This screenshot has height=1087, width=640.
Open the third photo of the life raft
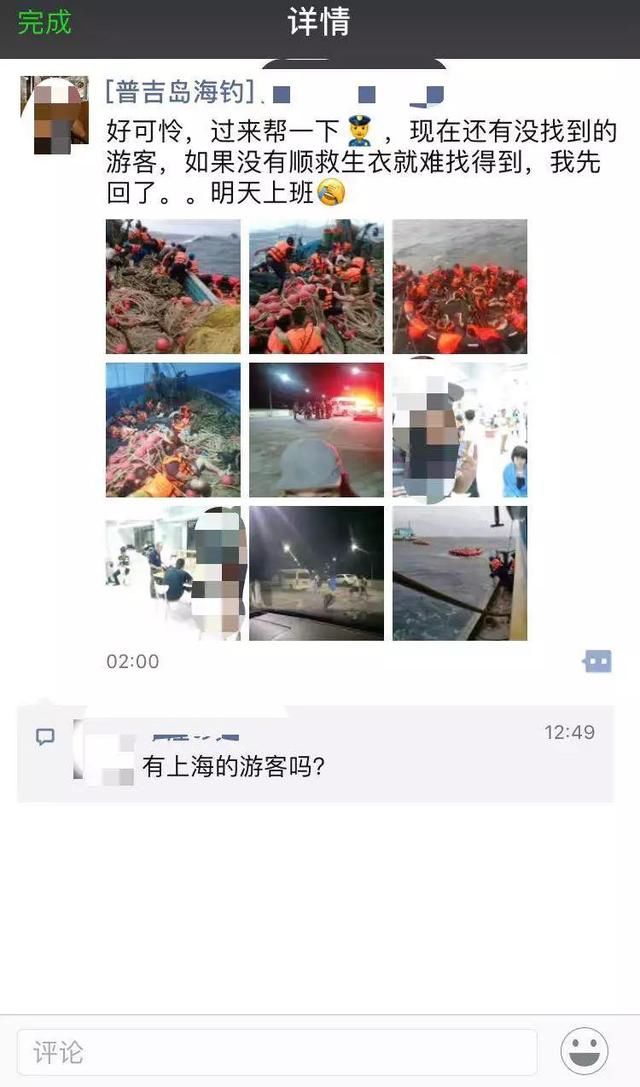pos(460,286)
